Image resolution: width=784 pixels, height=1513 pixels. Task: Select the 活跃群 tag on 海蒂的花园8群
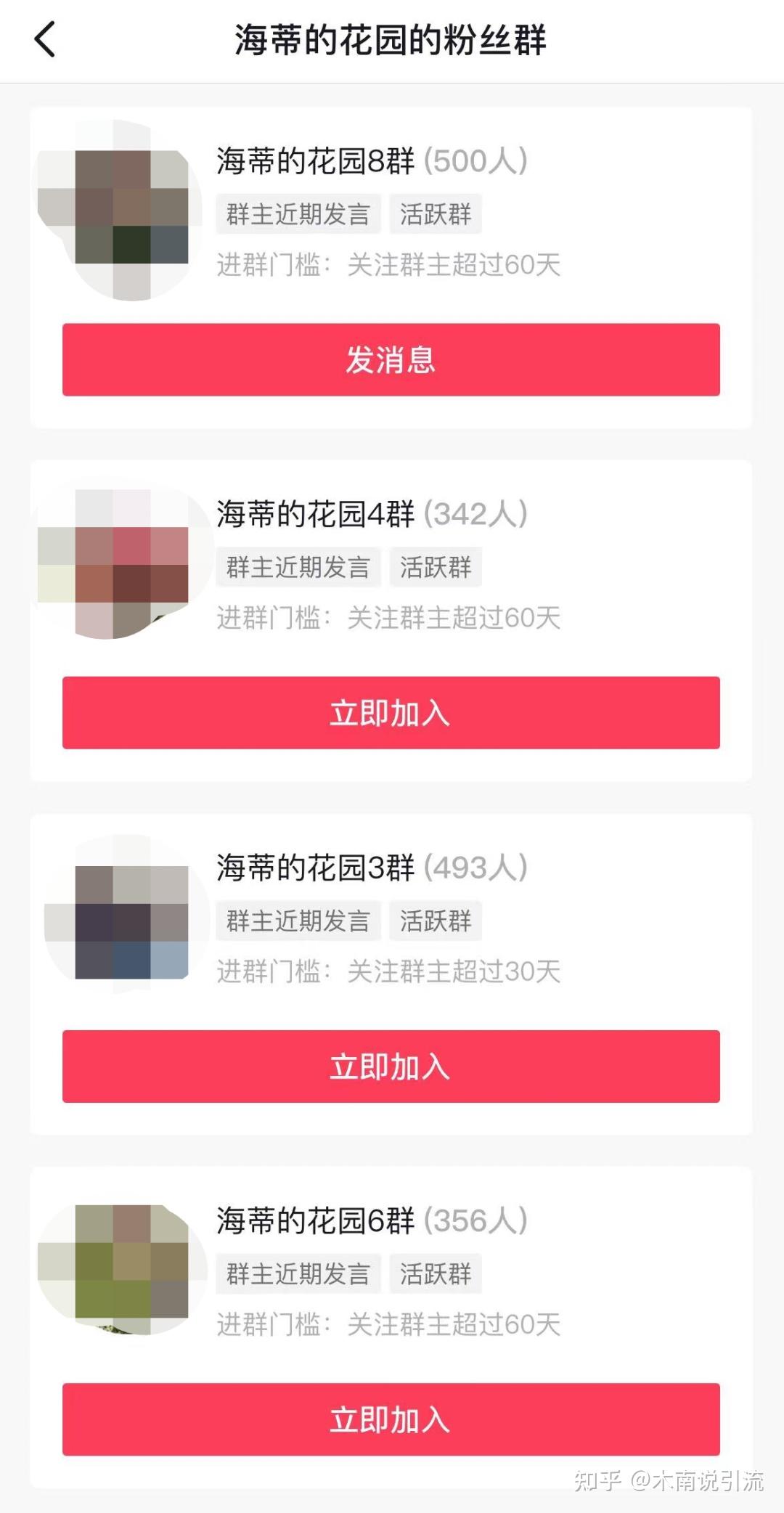click(x=434, y=214)
